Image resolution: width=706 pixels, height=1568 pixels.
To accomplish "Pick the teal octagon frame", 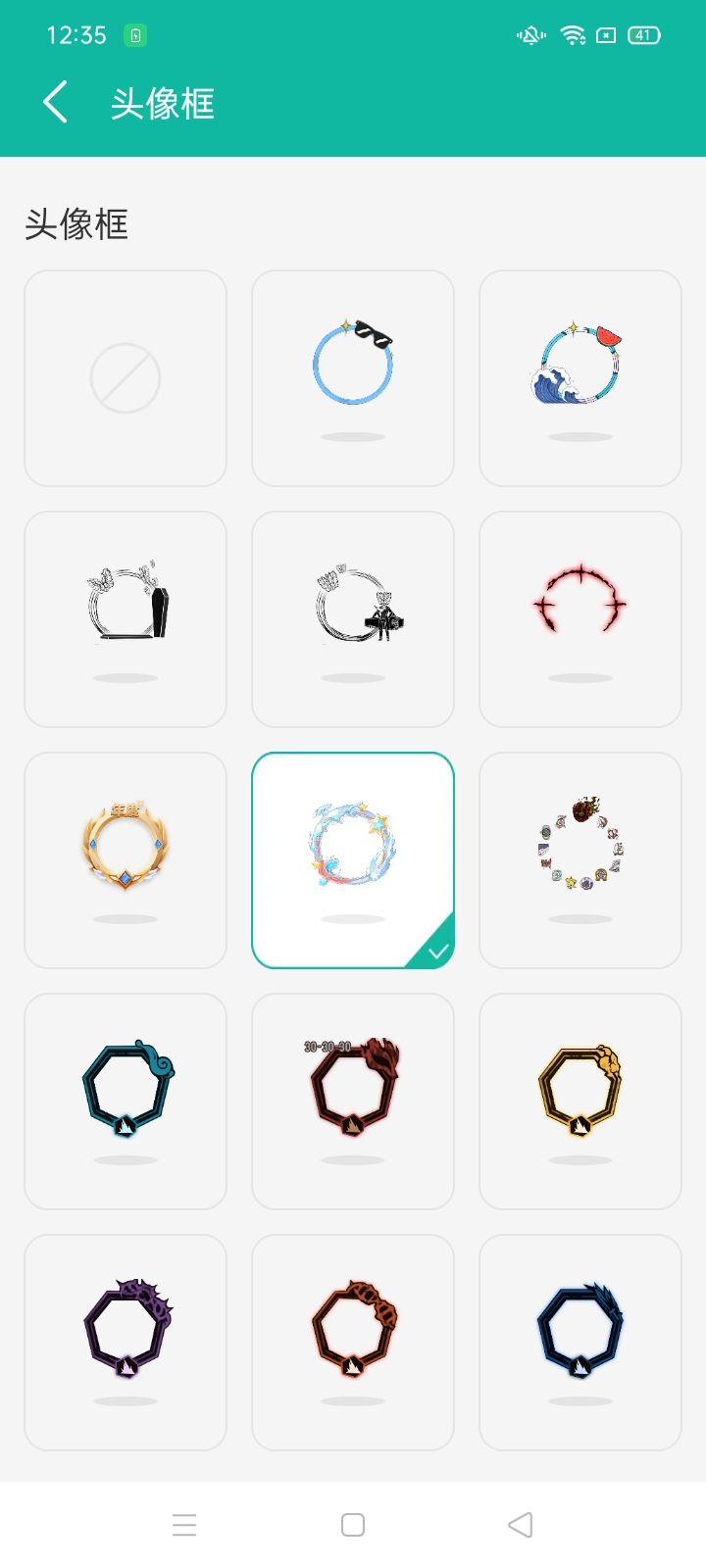I will 126,1102.
